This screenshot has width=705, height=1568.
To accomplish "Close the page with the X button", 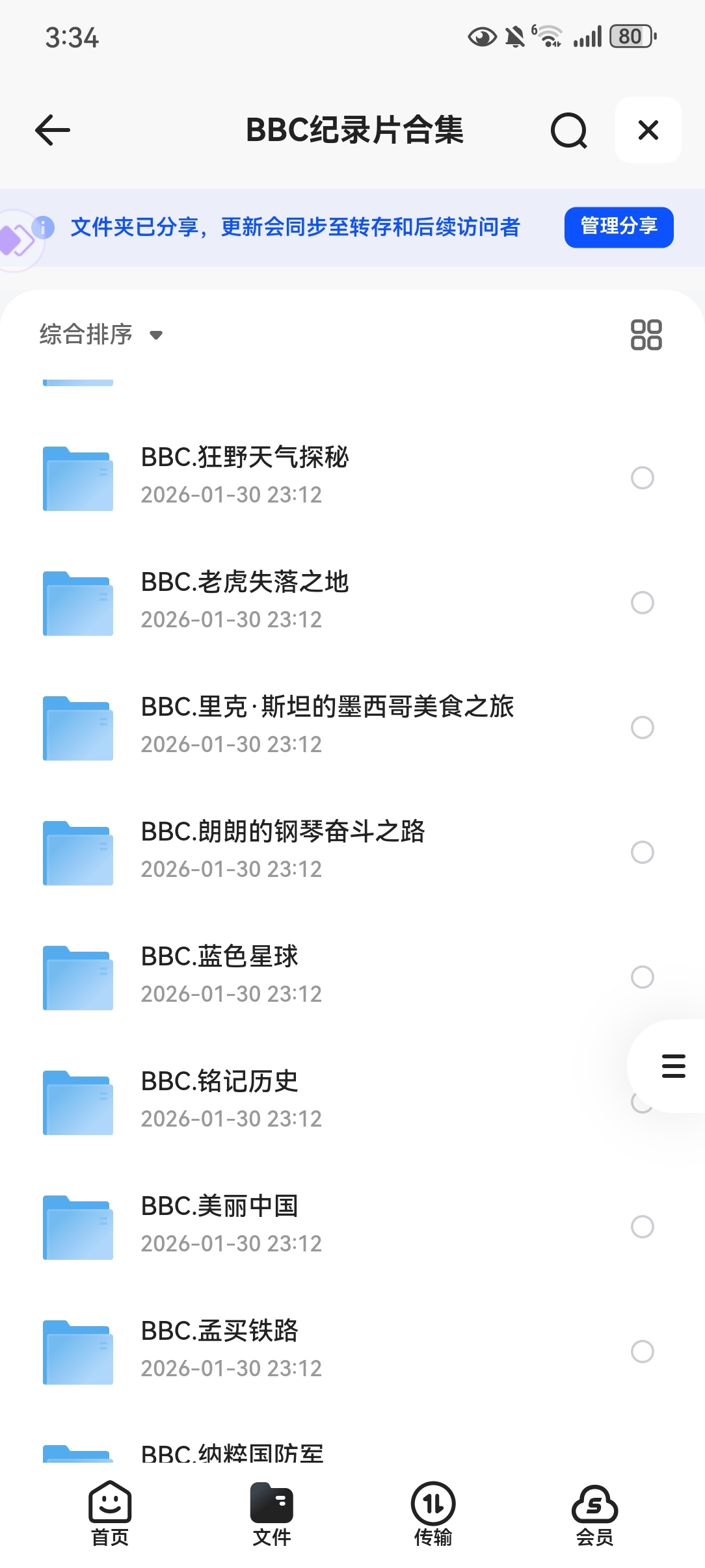I will pos(648,130).
